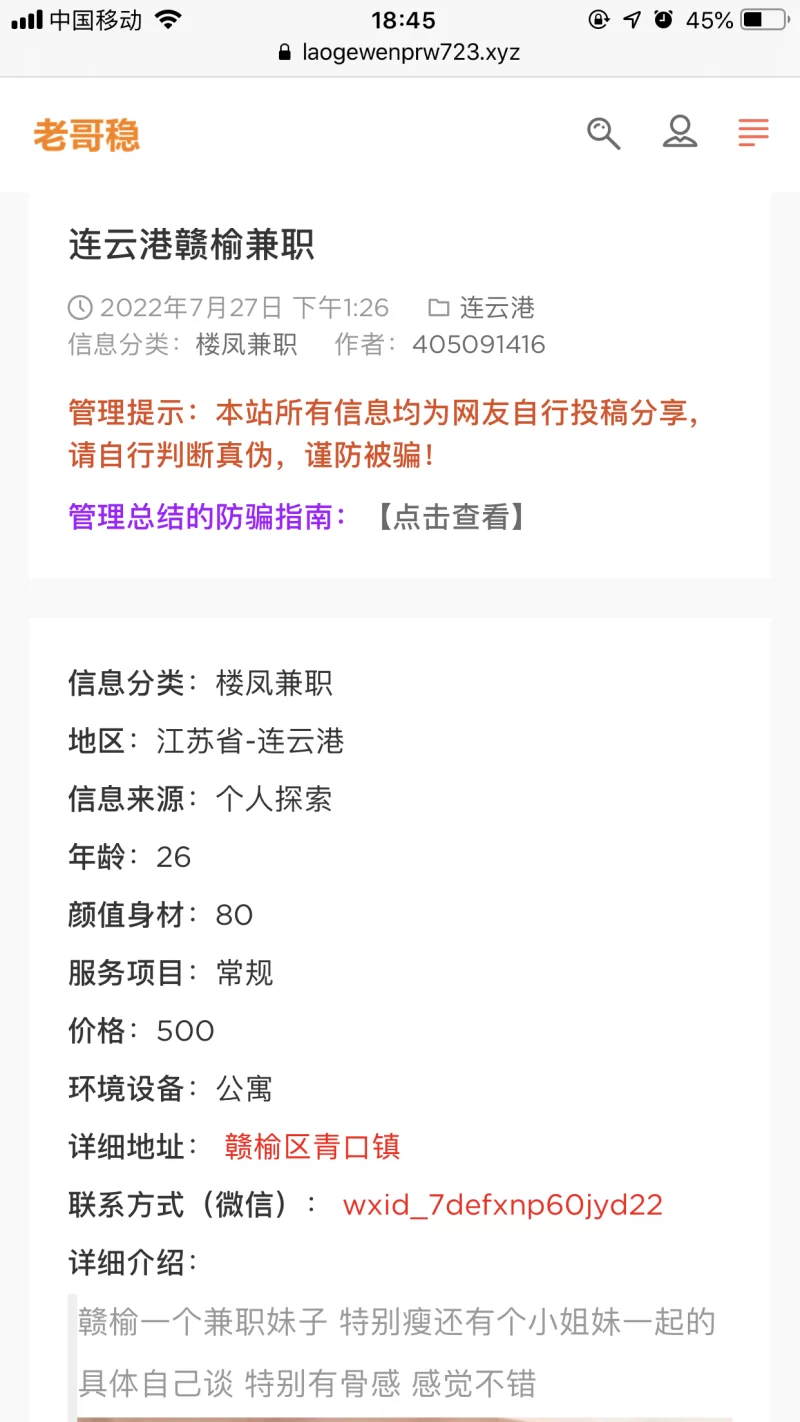Open the 【点击查看】 anti-scam guide link

(x=450, y=516)
